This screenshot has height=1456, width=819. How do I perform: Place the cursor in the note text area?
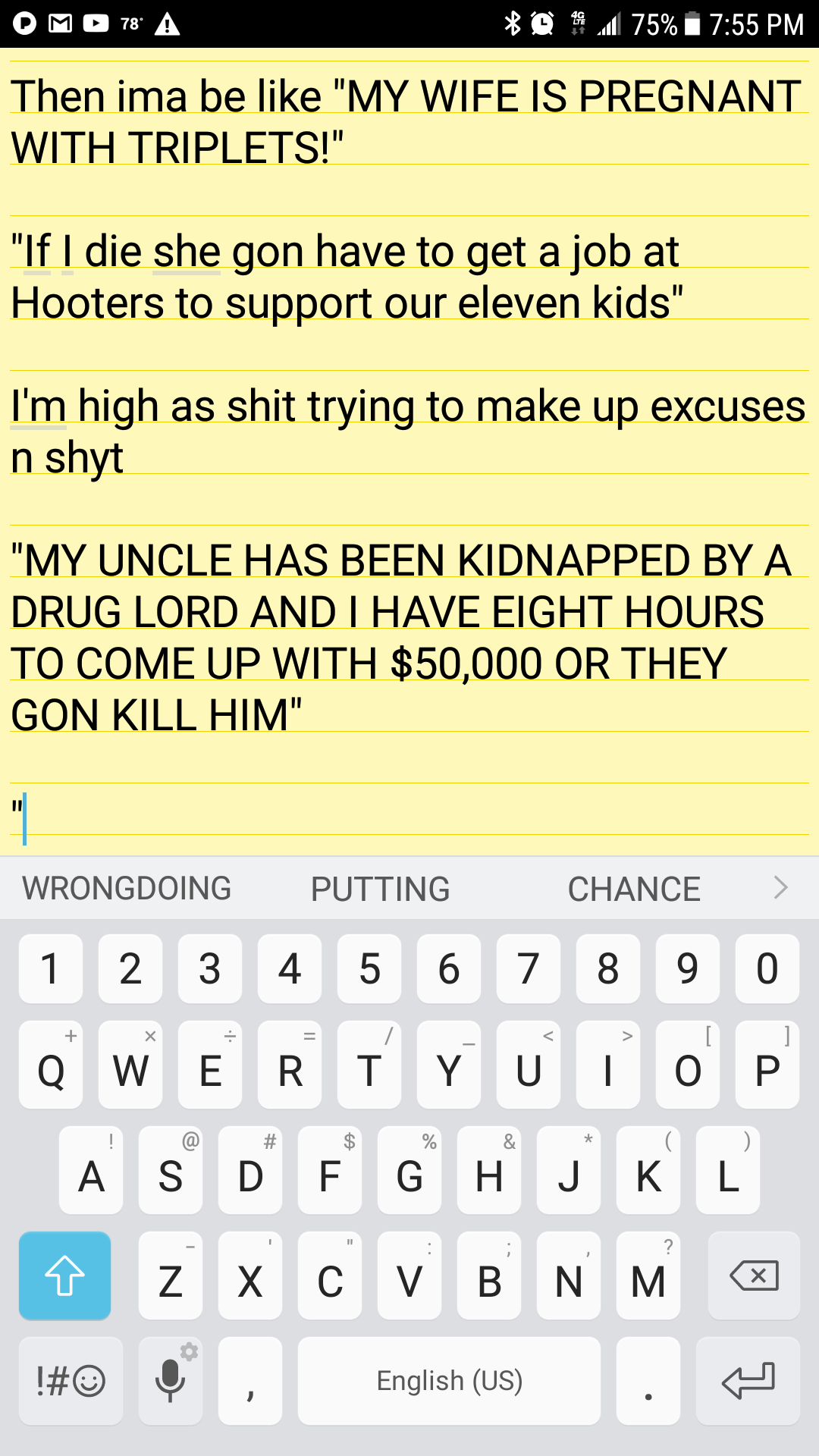coord(409,455)
